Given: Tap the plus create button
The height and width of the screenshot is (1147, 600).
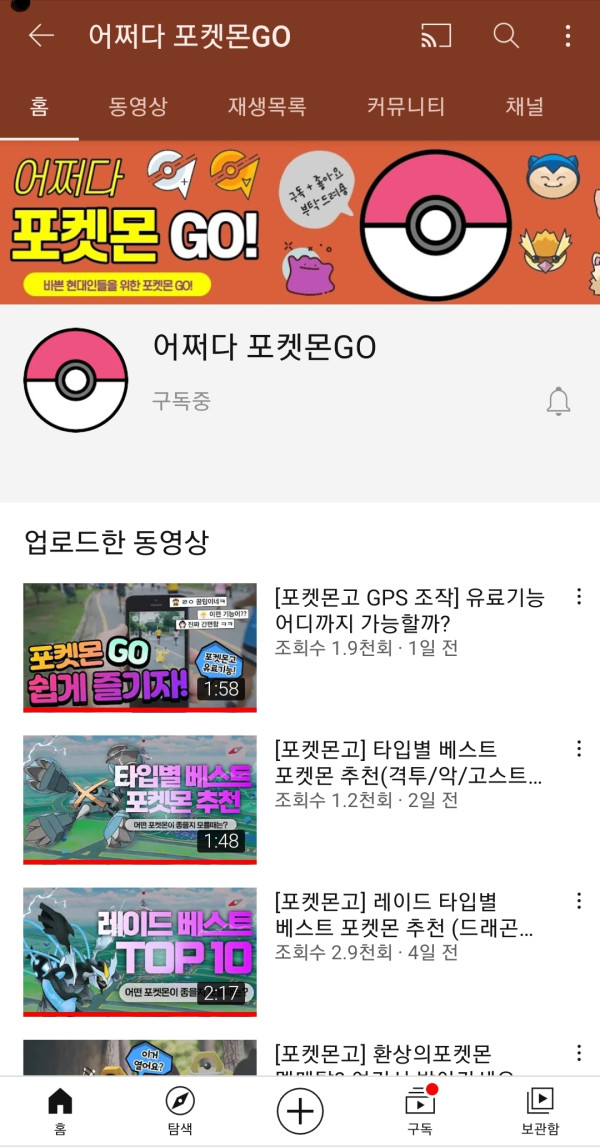Looking at the screenshot, I should click(x=300, y=1110).
